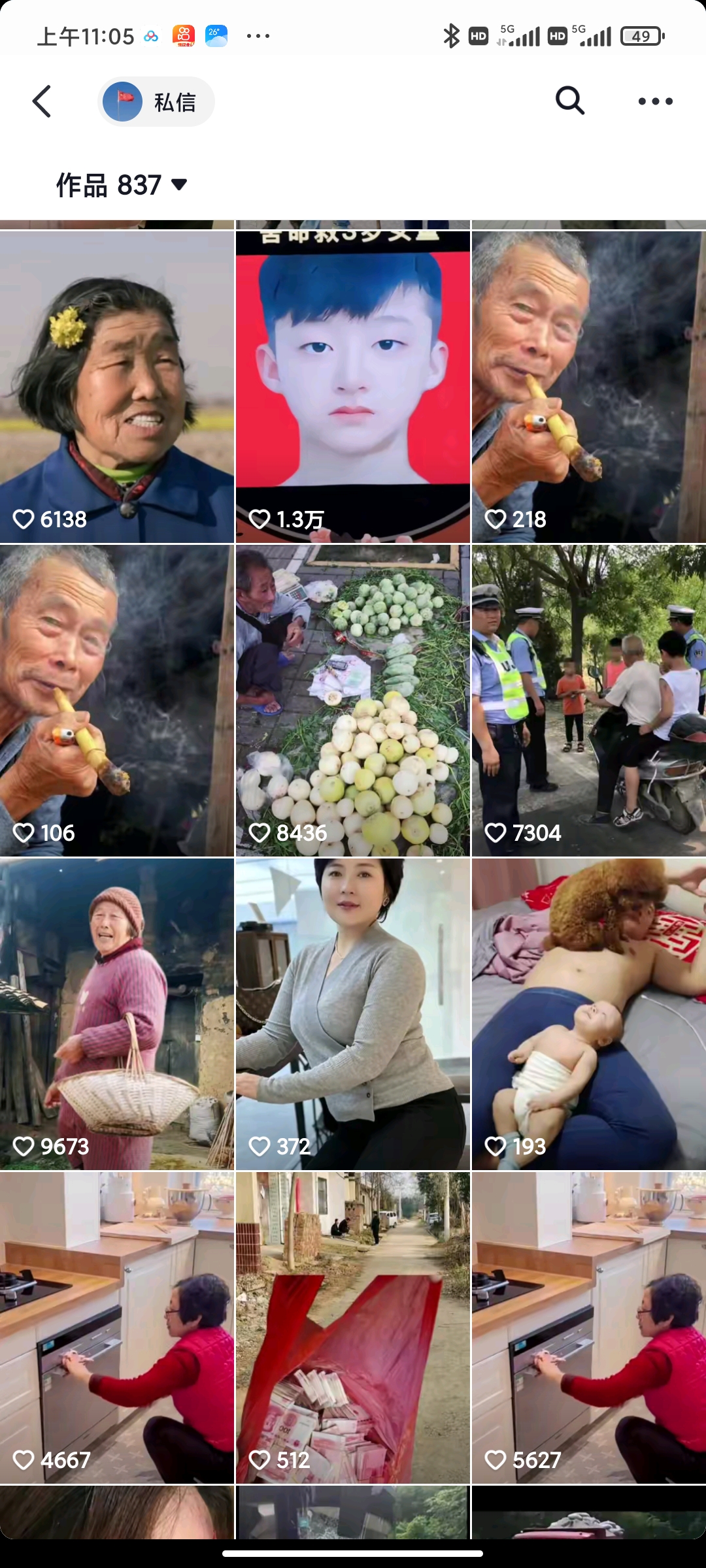This screenshot has width=706, height=1568.
Task: Open the video with 1.3万 likes
Action: (x=353, y=387)
